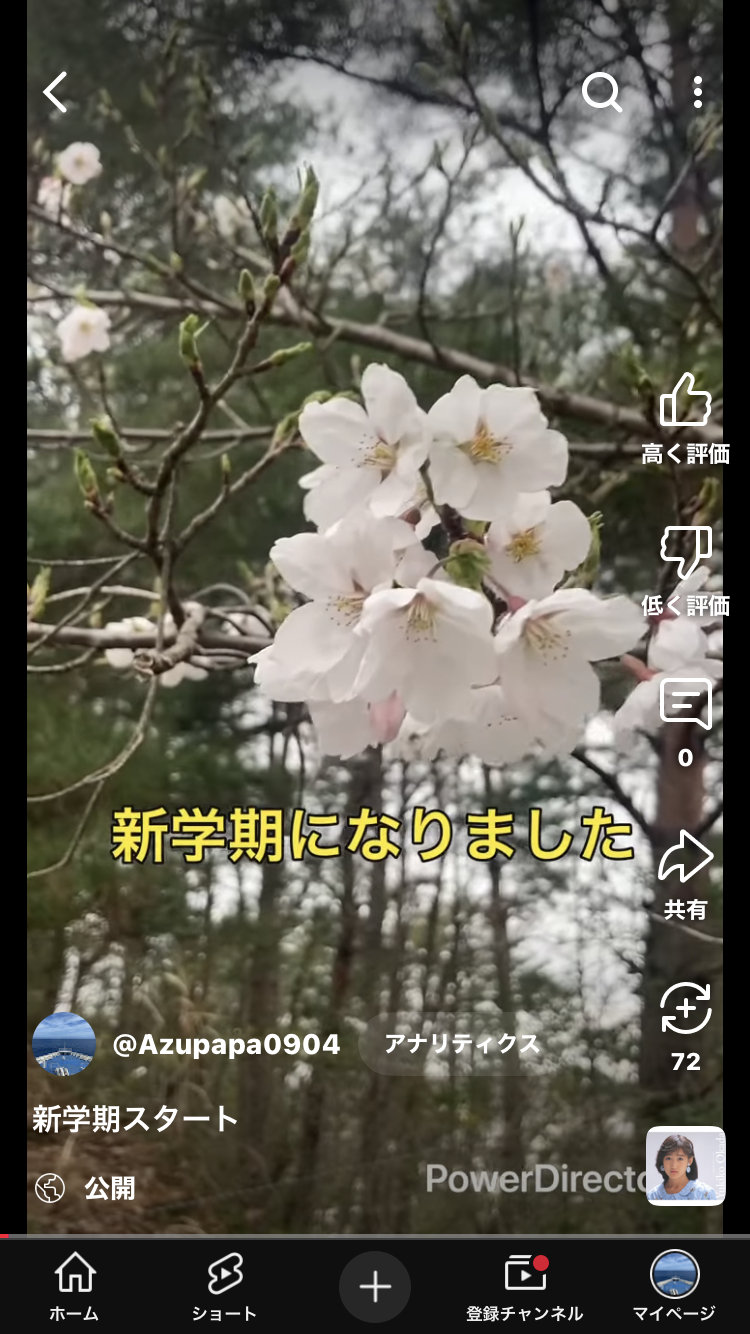Open the 登録チャンネル subscriptions tab
750x1334 pixels.
[x=525, y=1287]
